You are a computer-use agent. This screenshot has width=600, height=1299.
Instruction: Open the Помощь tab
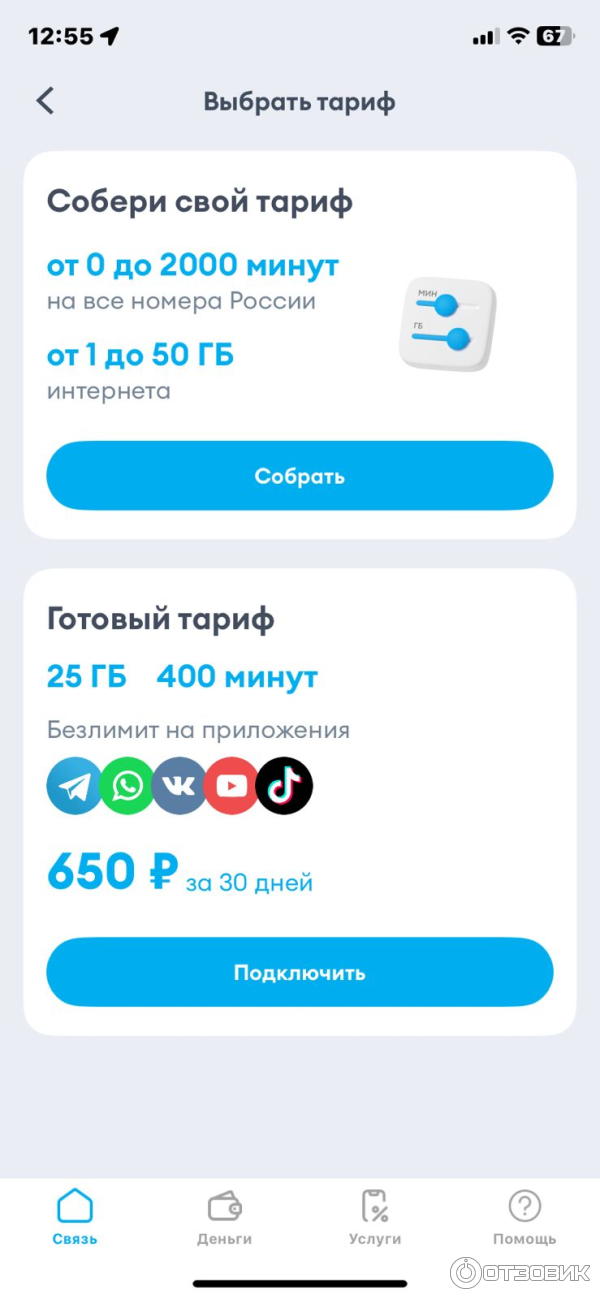click(524, 1217)
